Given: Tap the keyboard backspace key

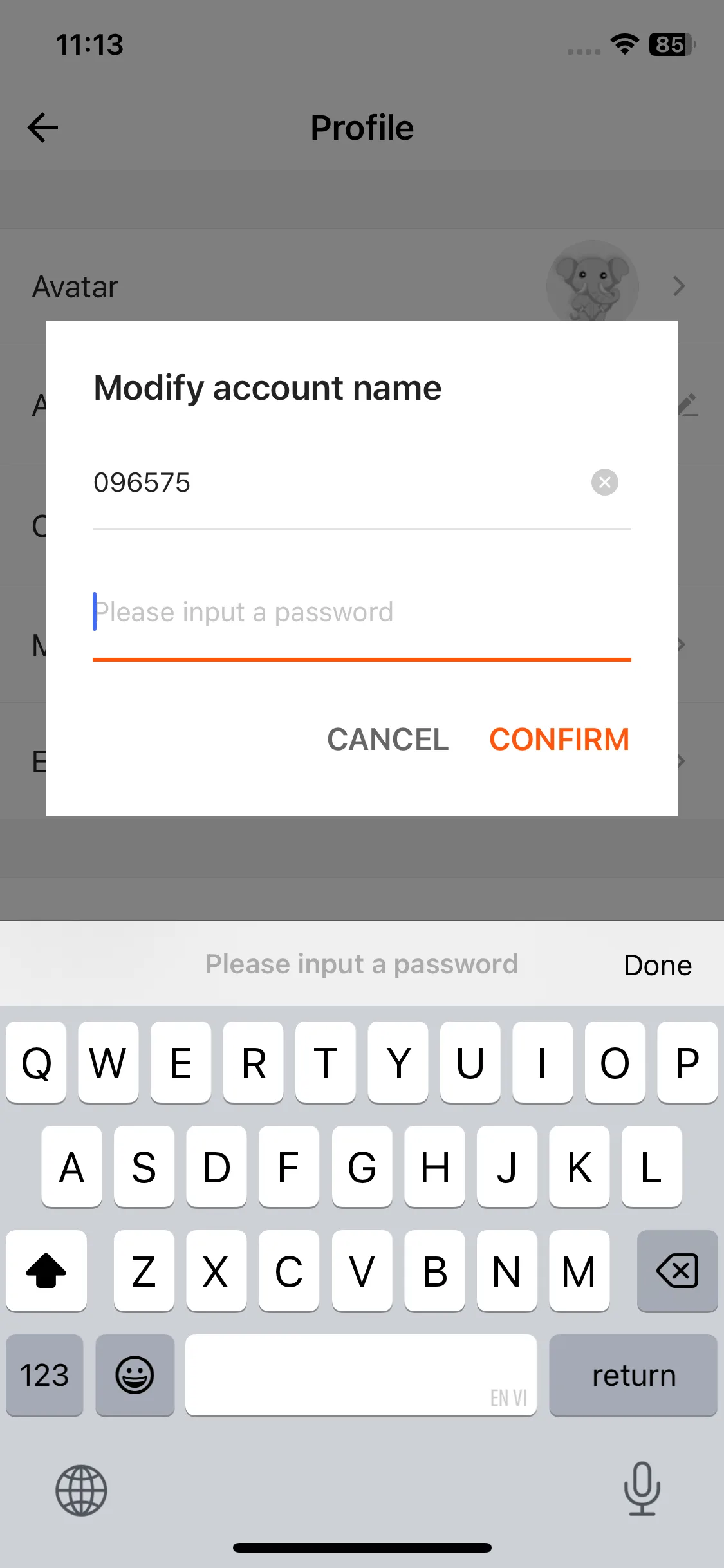Looking at the screenshot, I should coord(676,1271).
